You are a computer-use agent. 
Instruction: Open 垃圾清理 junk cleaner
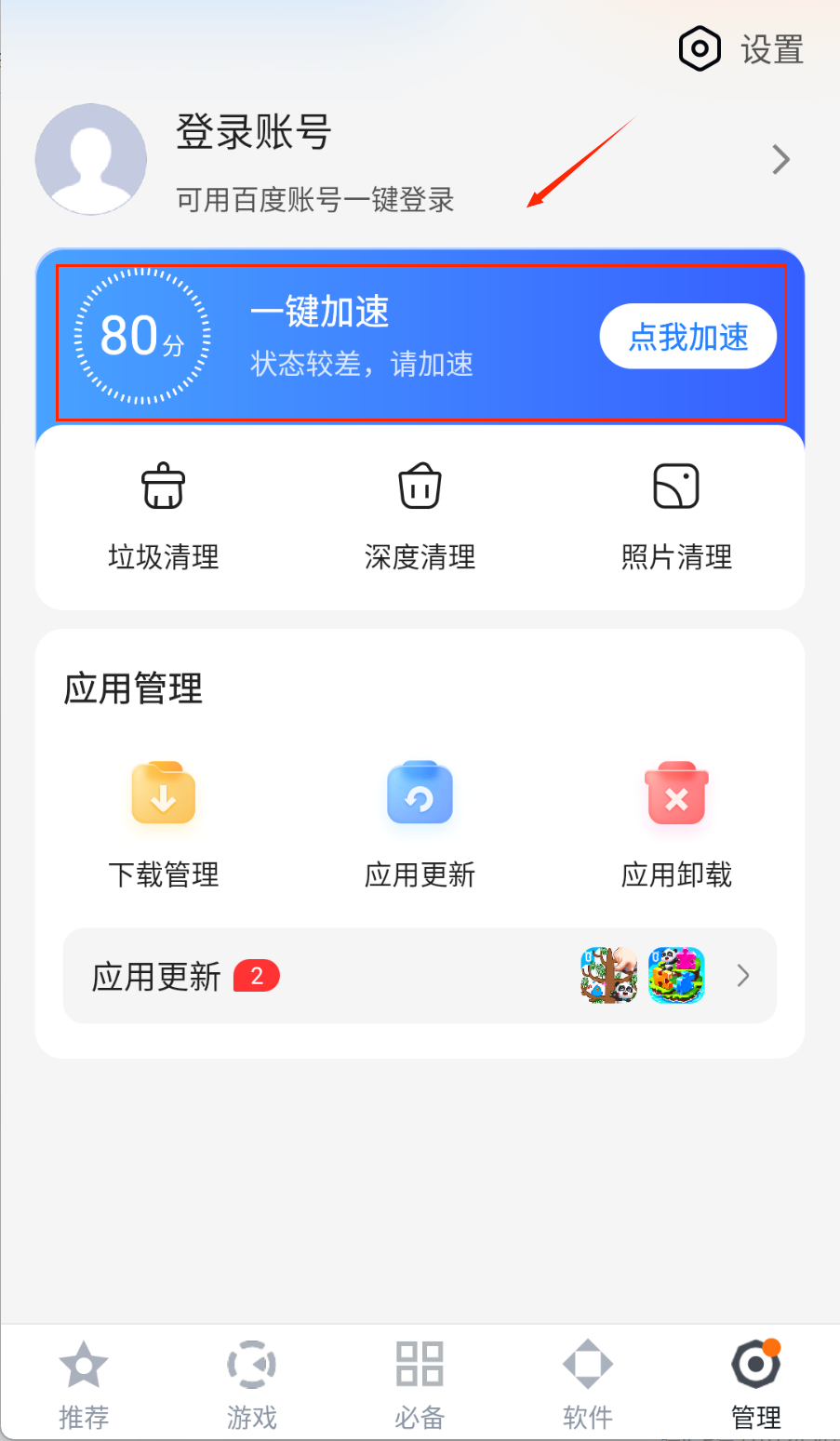pyautogui.click(x=164, y=516)
